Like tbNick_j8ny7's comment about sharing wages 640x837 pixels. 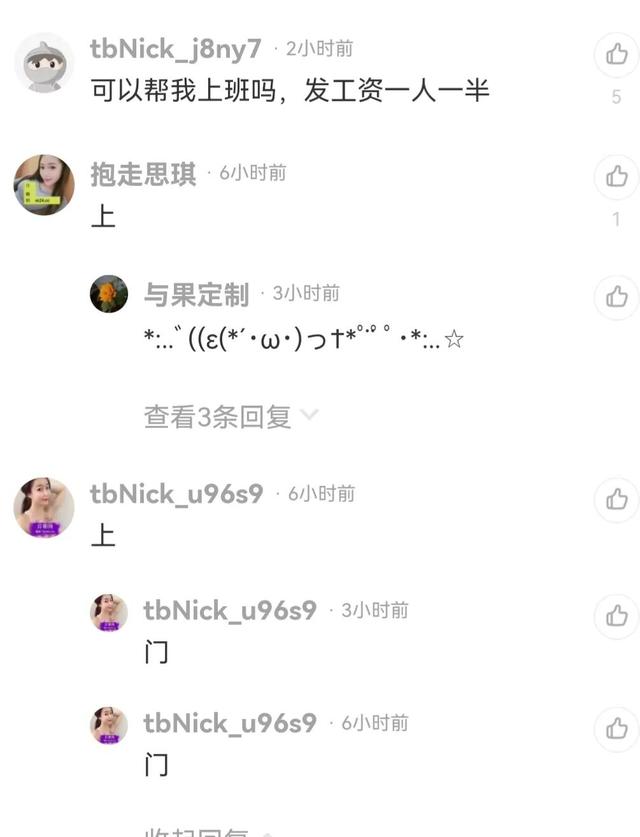click(616, 55)
